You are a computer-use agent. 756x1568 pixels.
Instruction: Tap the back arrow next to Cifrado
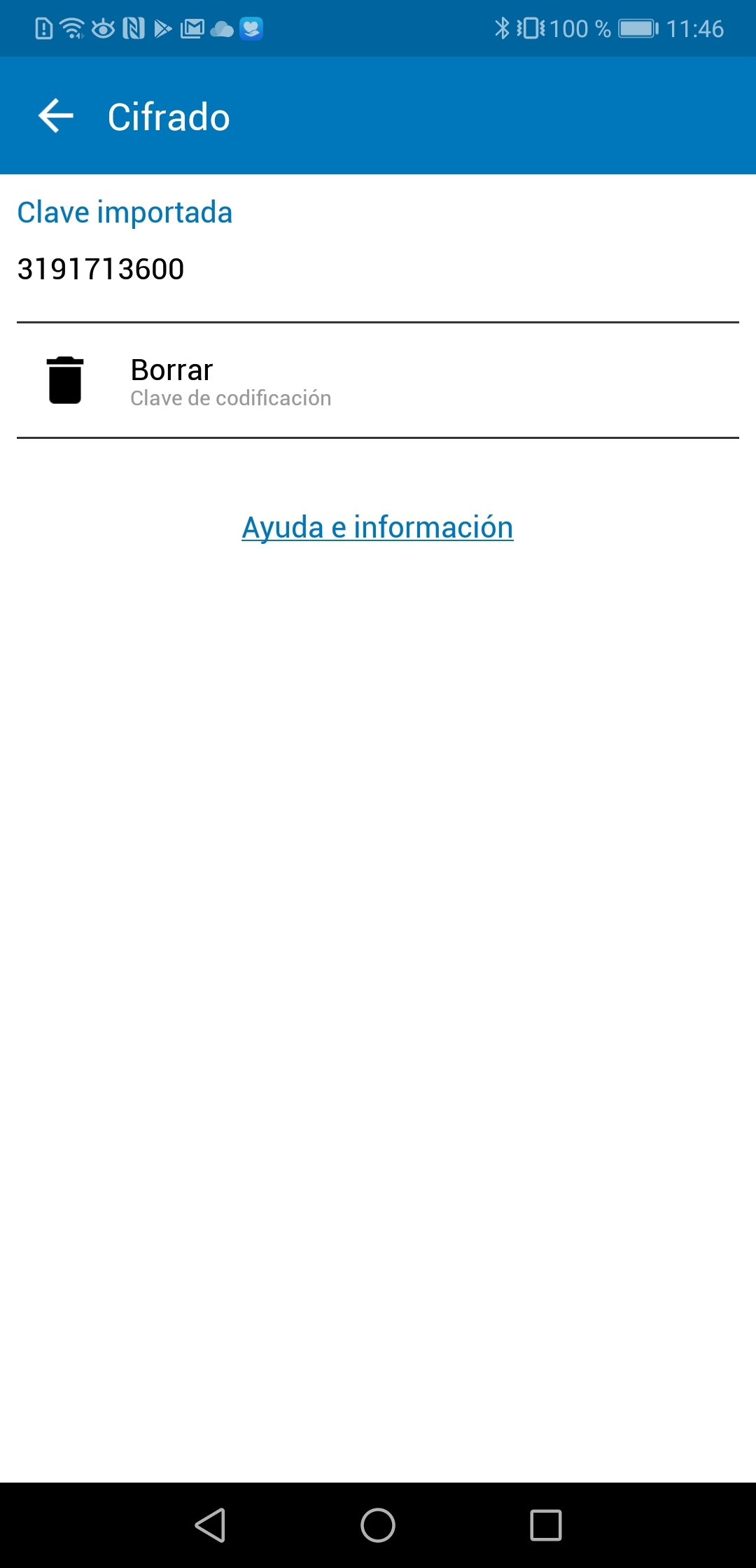pos(56,116)
